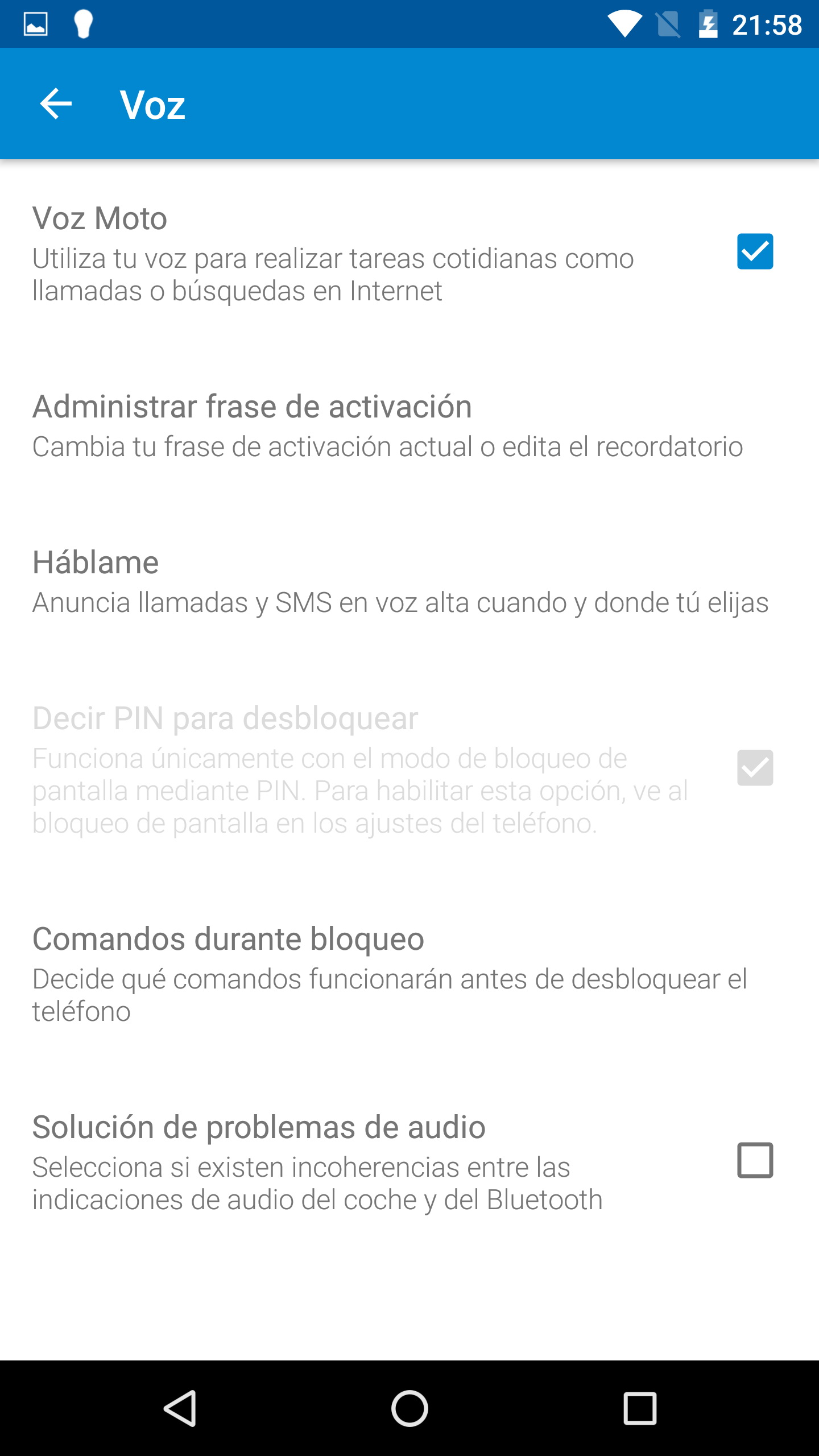The height and width of the screenshot is (1456, 819).
Task: Open Administrar frase de activación
Action: (387, 425)
